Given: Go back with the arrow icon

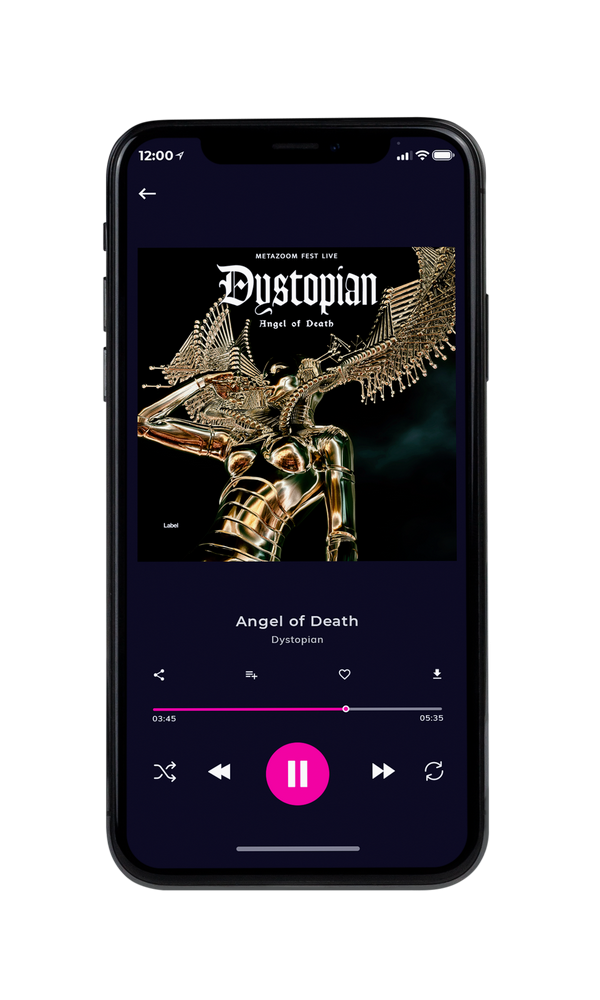Looking at the screenshot, I should pyautogui.click(x=147, y=193).
